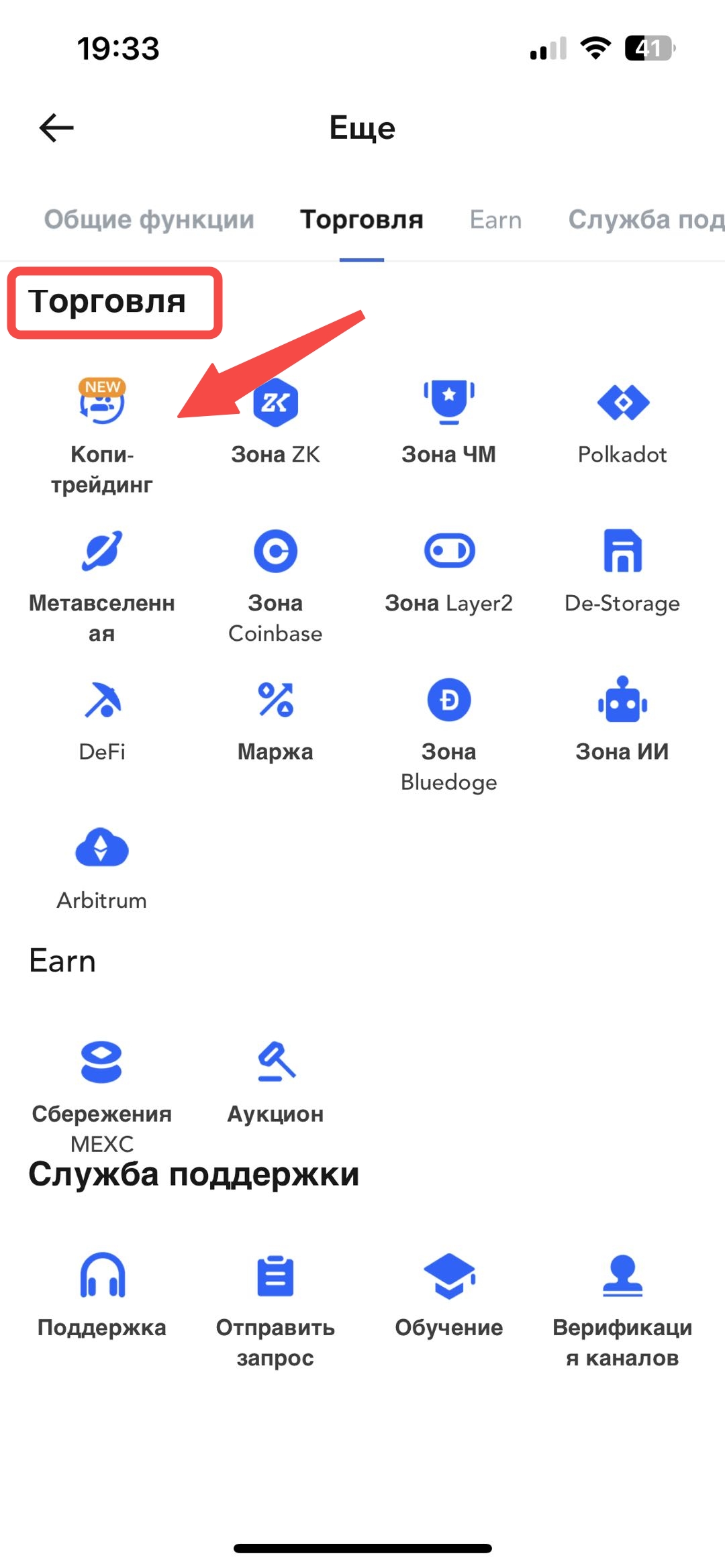Switch to the Earn tab

pyautogui.click(x=495, y=219)
